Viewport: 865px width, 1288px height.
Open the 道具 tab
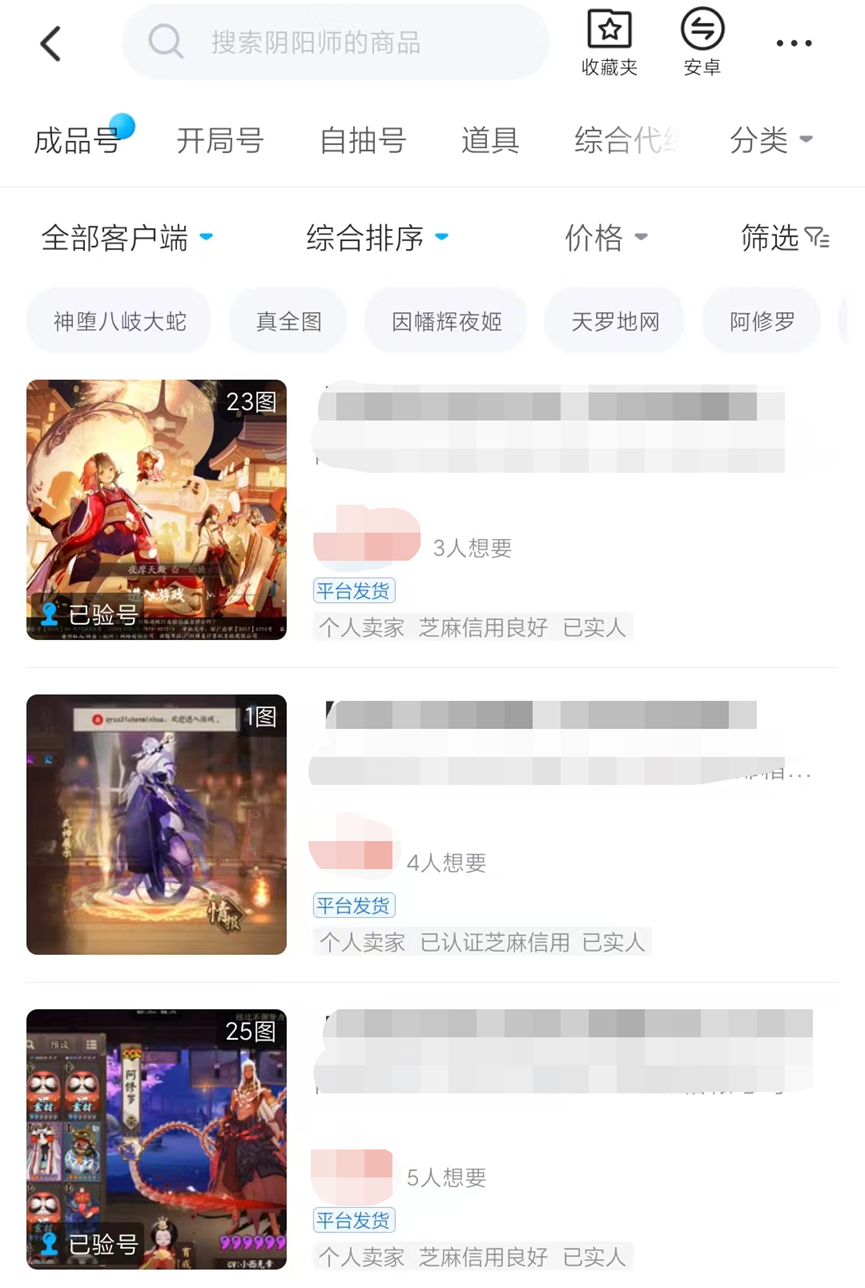[490, 141]
